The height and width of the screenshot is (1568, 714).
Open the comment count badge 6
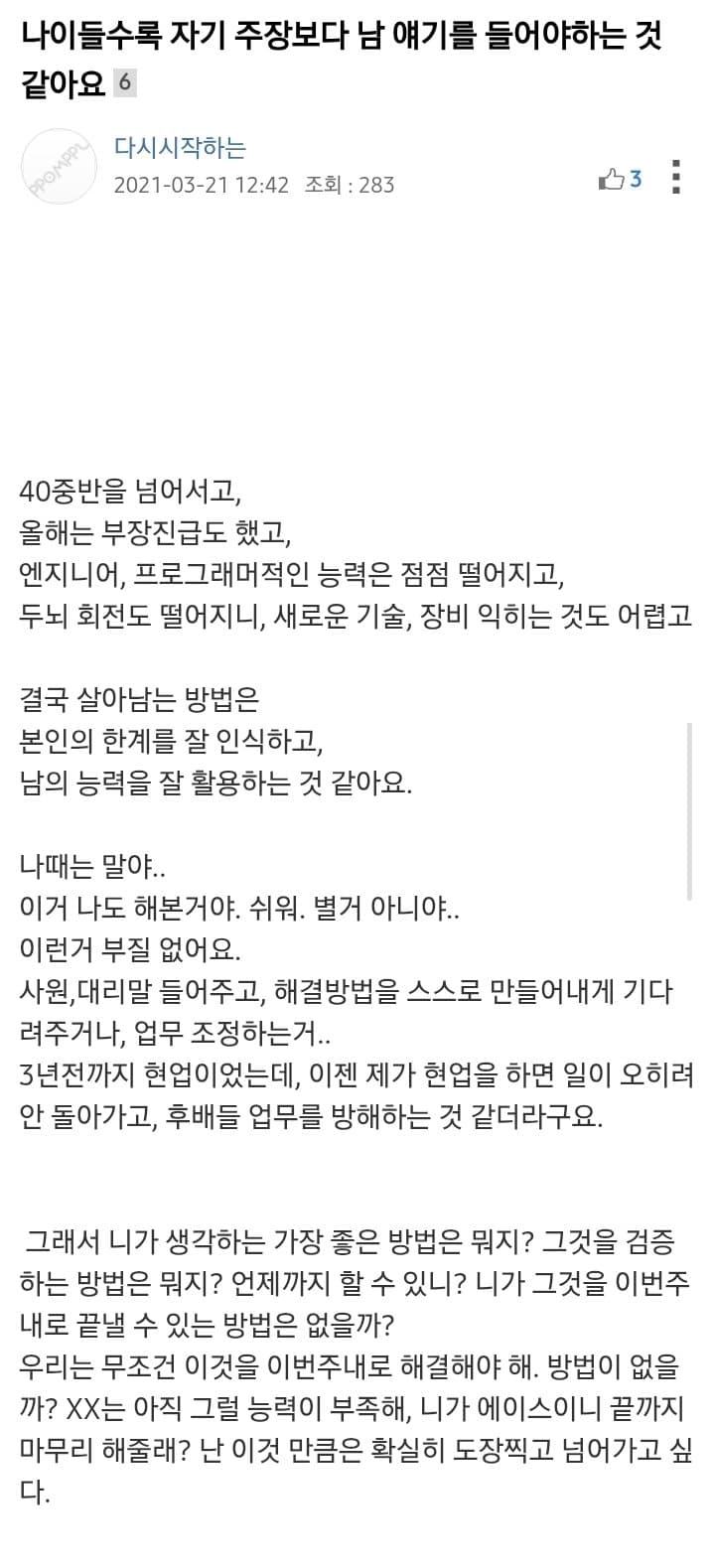click(124, 83)
